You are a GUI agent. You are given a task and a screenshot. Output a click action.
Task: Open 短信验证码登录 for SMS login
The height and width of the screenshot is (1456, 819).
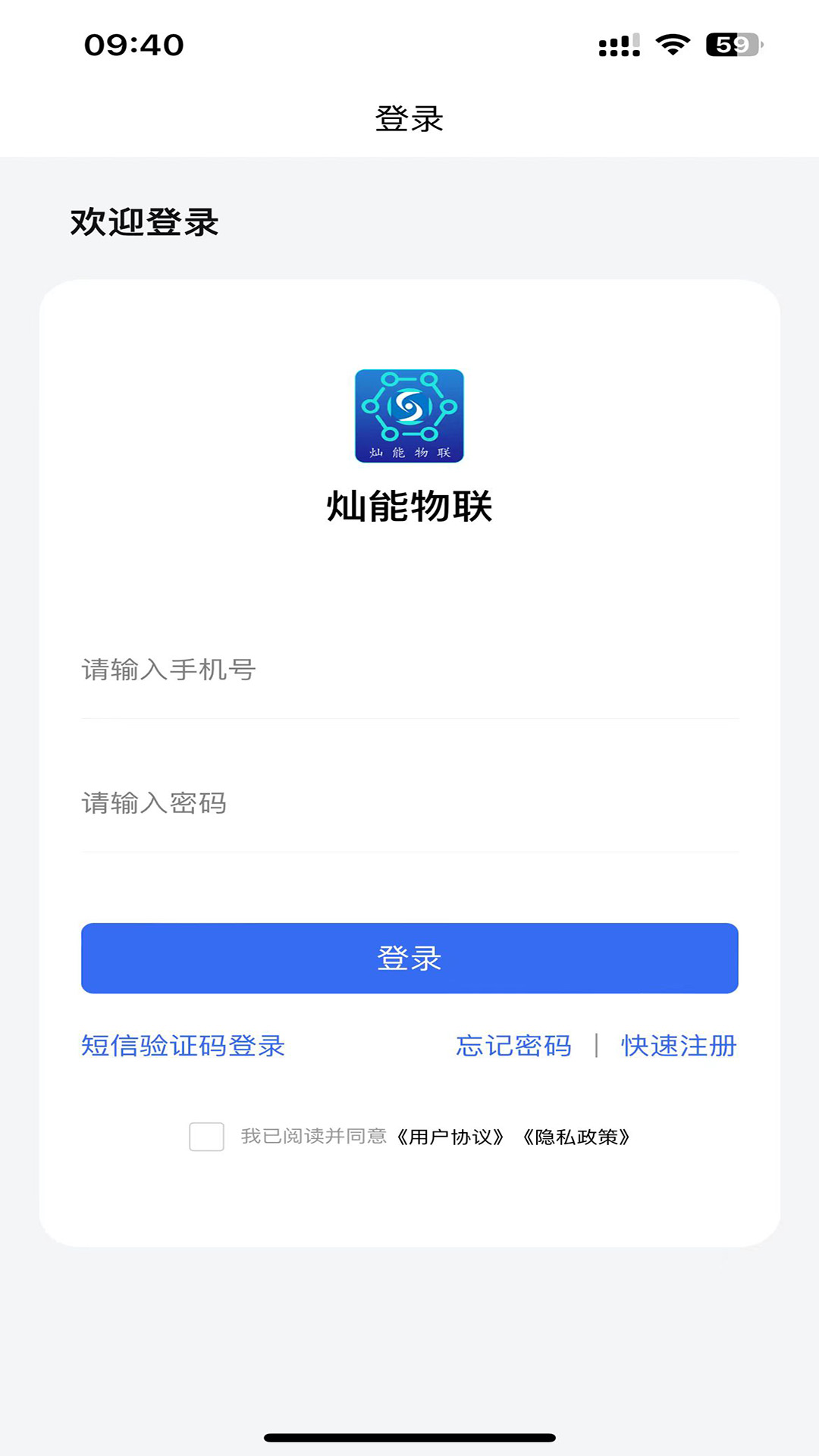point(182,1046)
